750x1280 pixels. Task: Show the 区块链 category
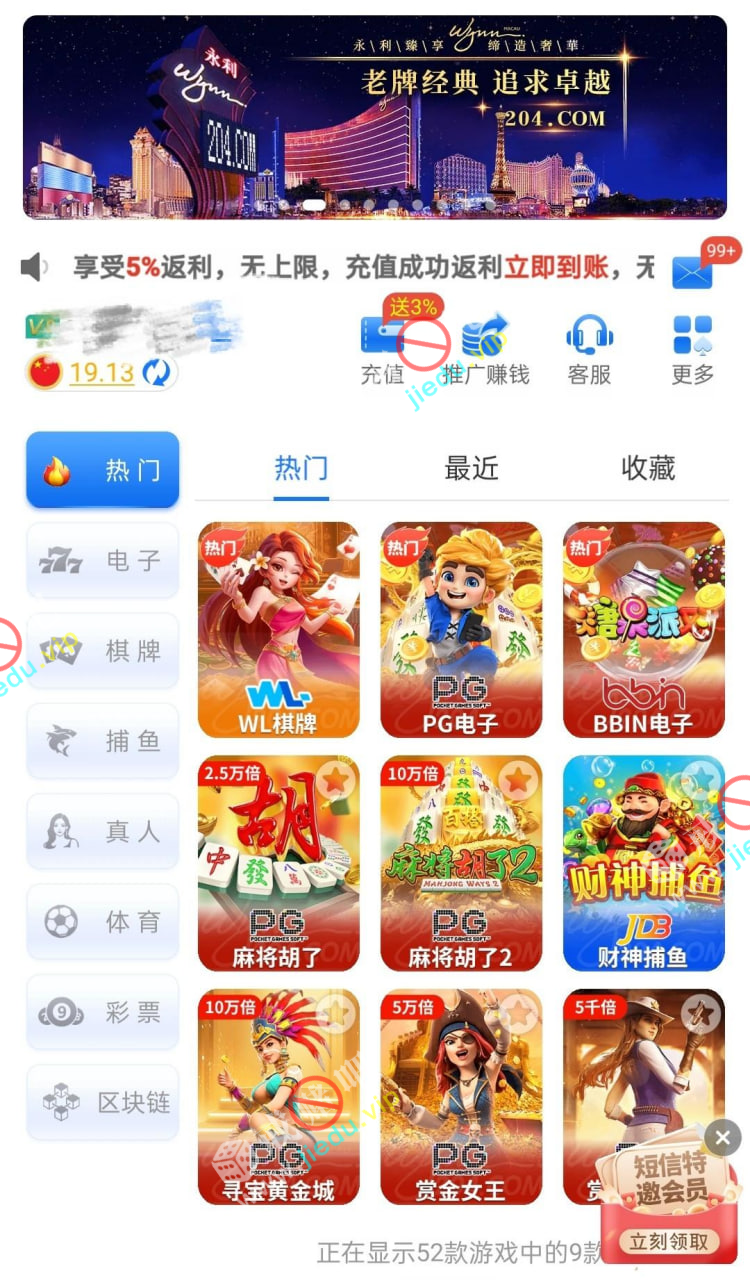(x=103, y=1103)
